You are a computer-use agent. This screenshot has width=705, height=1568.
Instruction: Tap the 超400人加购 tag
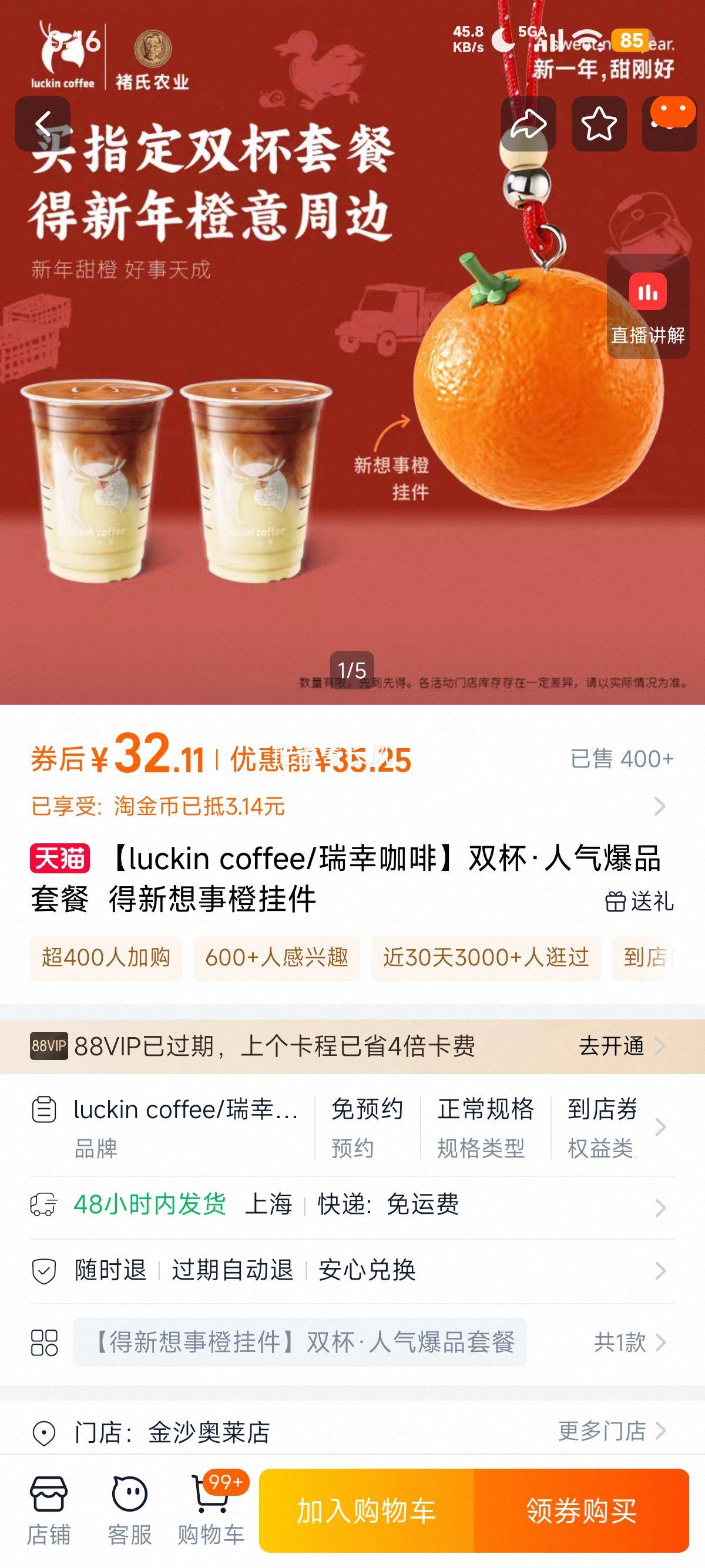click(x=106, y=958)
